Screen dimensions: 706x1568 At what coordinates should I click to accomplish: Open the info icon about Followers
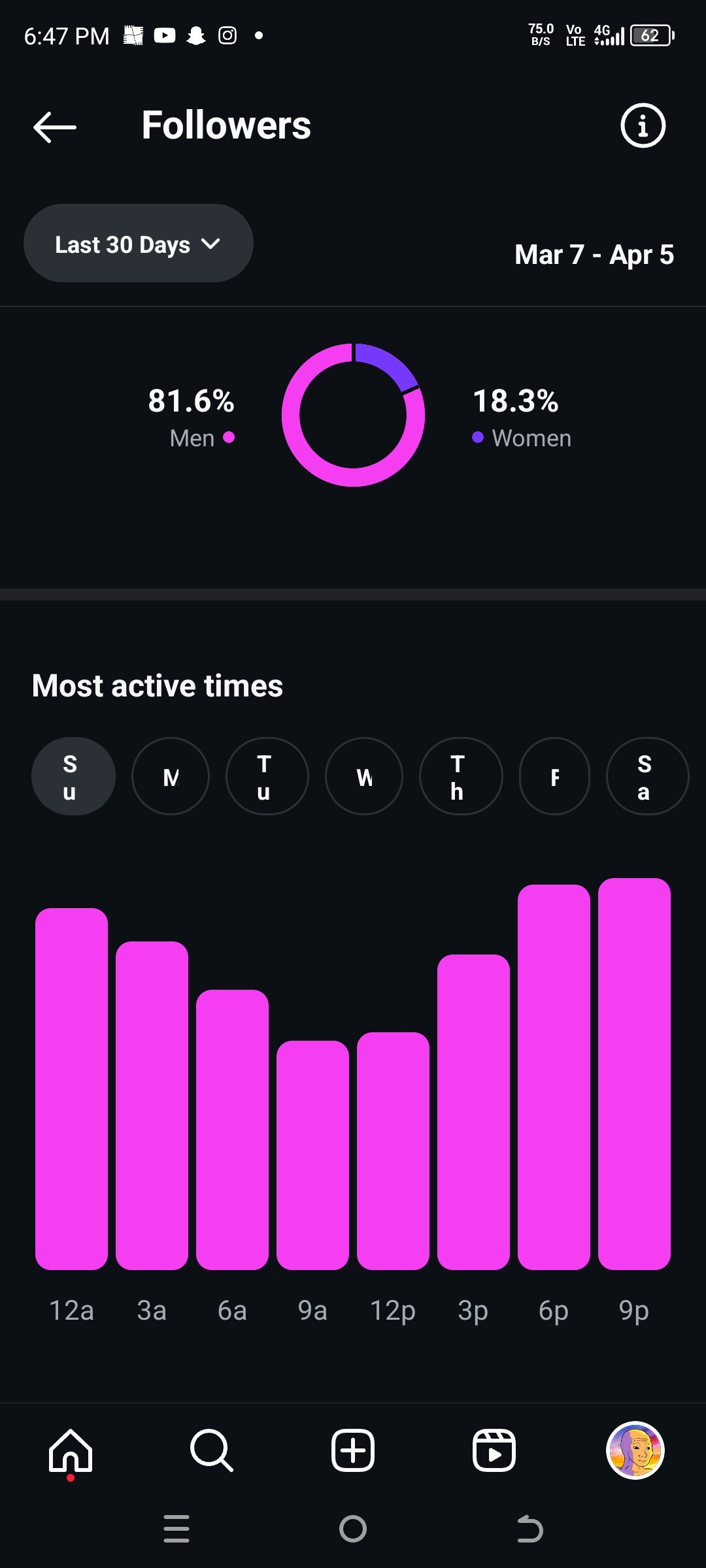tap(643, 125)
